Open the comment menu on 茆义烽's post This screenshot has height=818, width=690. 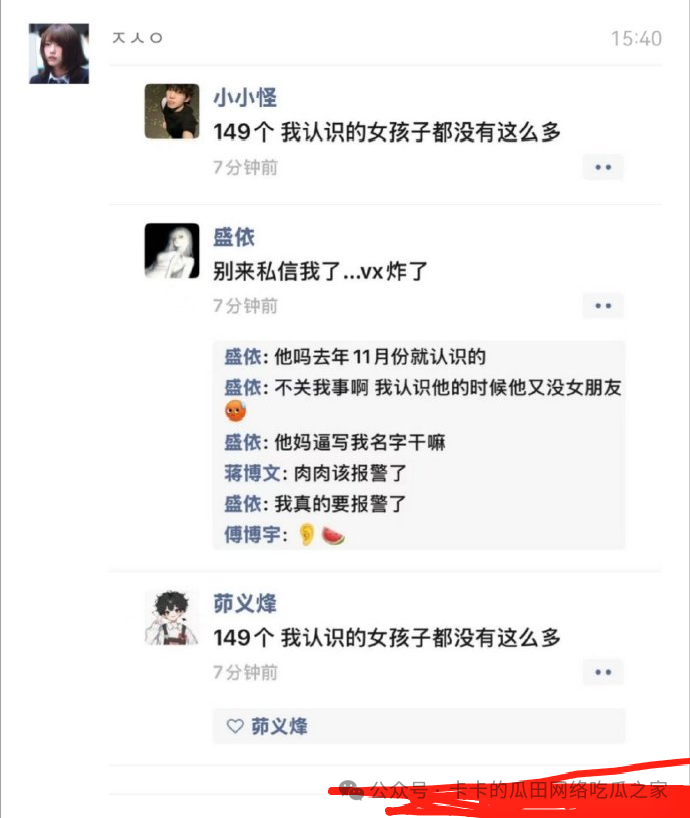[602, 673]
